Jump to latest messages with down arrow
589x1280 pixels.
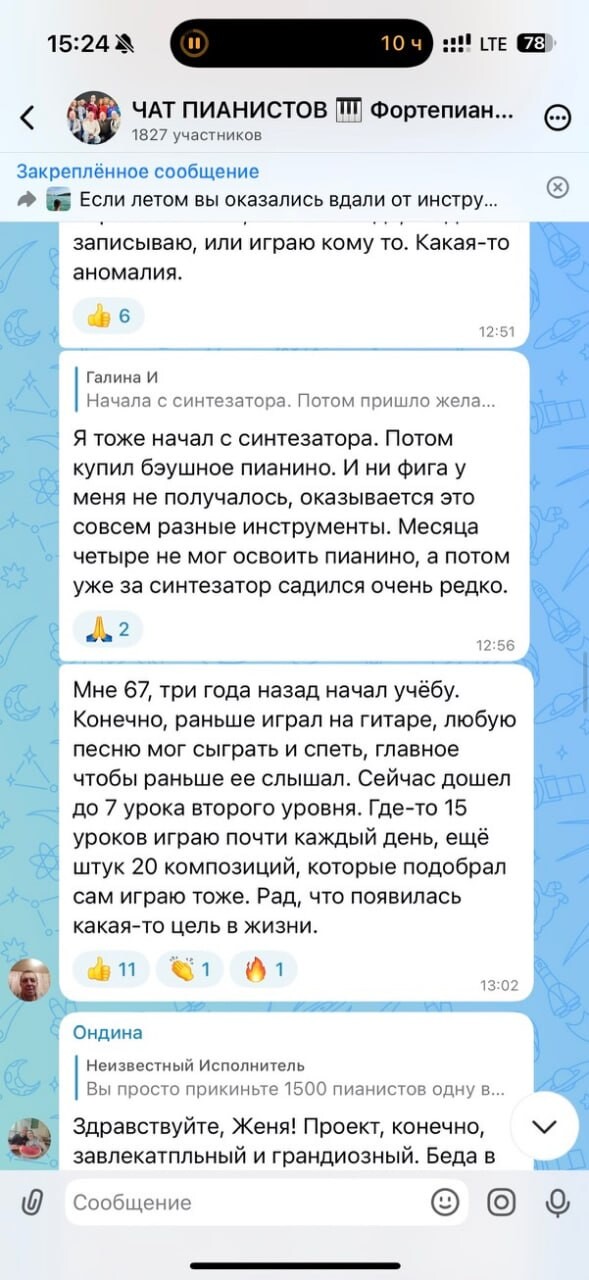click(x=544, y=1126)
